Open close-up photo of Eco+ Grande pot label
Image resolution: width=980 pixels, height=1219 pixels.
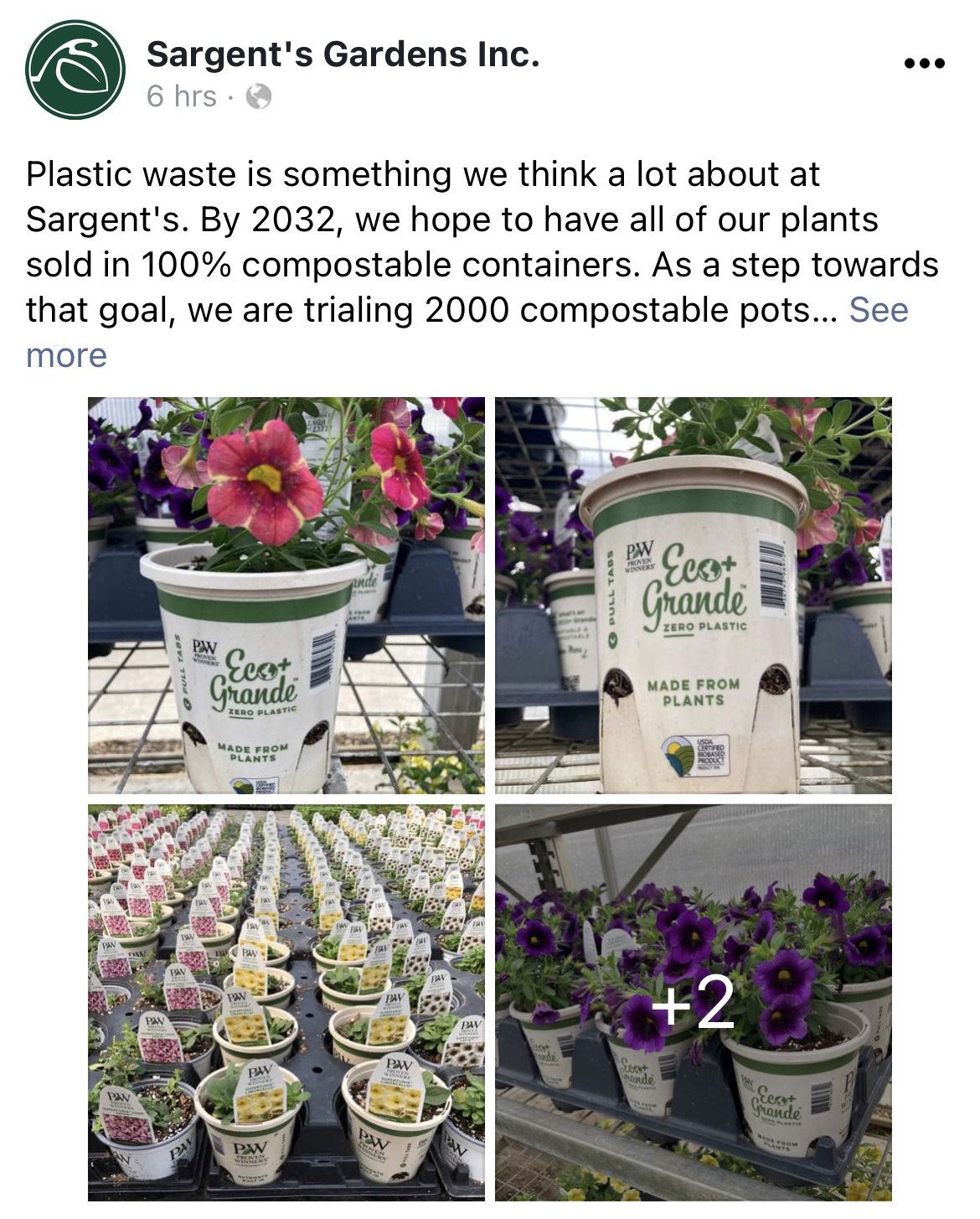click(x=693, y=595)
